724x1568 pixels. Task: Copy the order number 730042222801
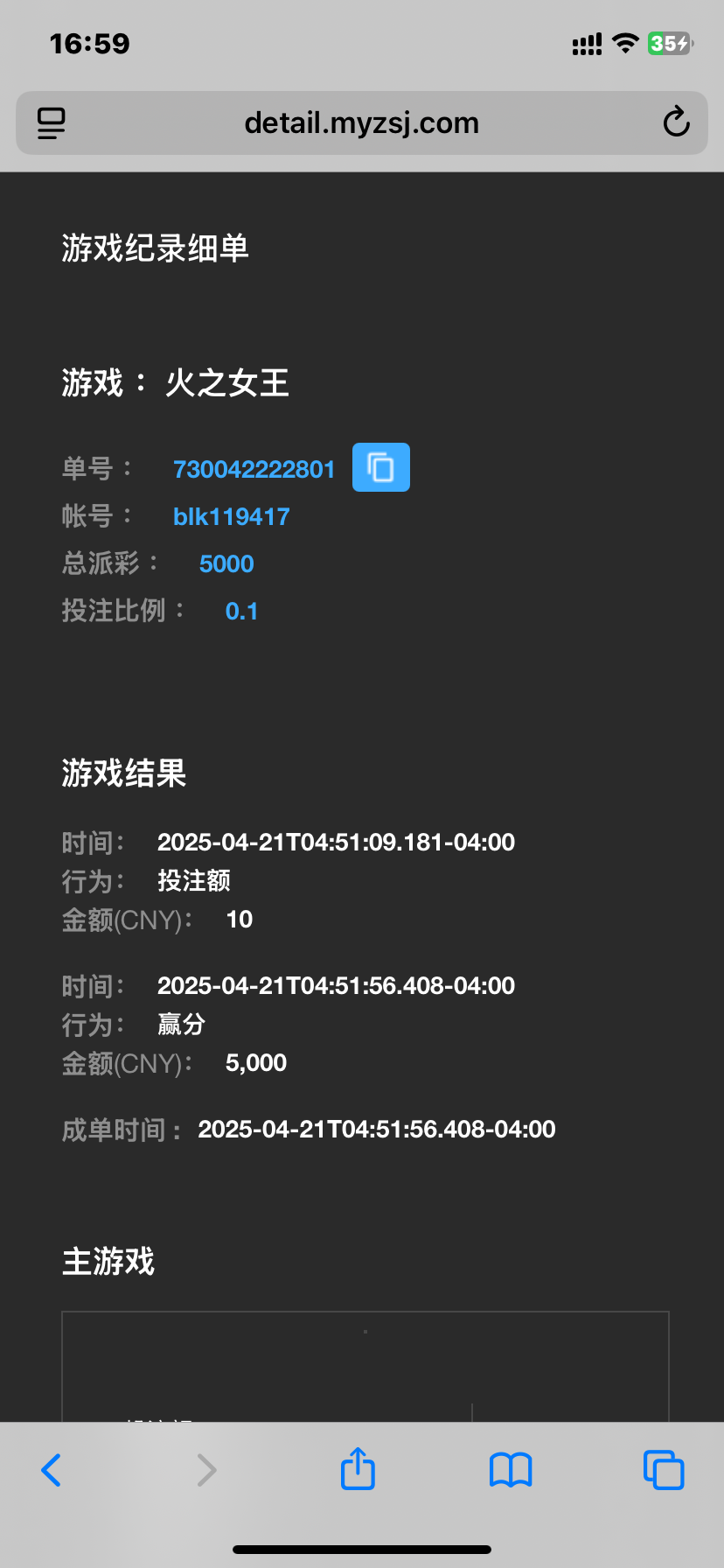(380, 466)
